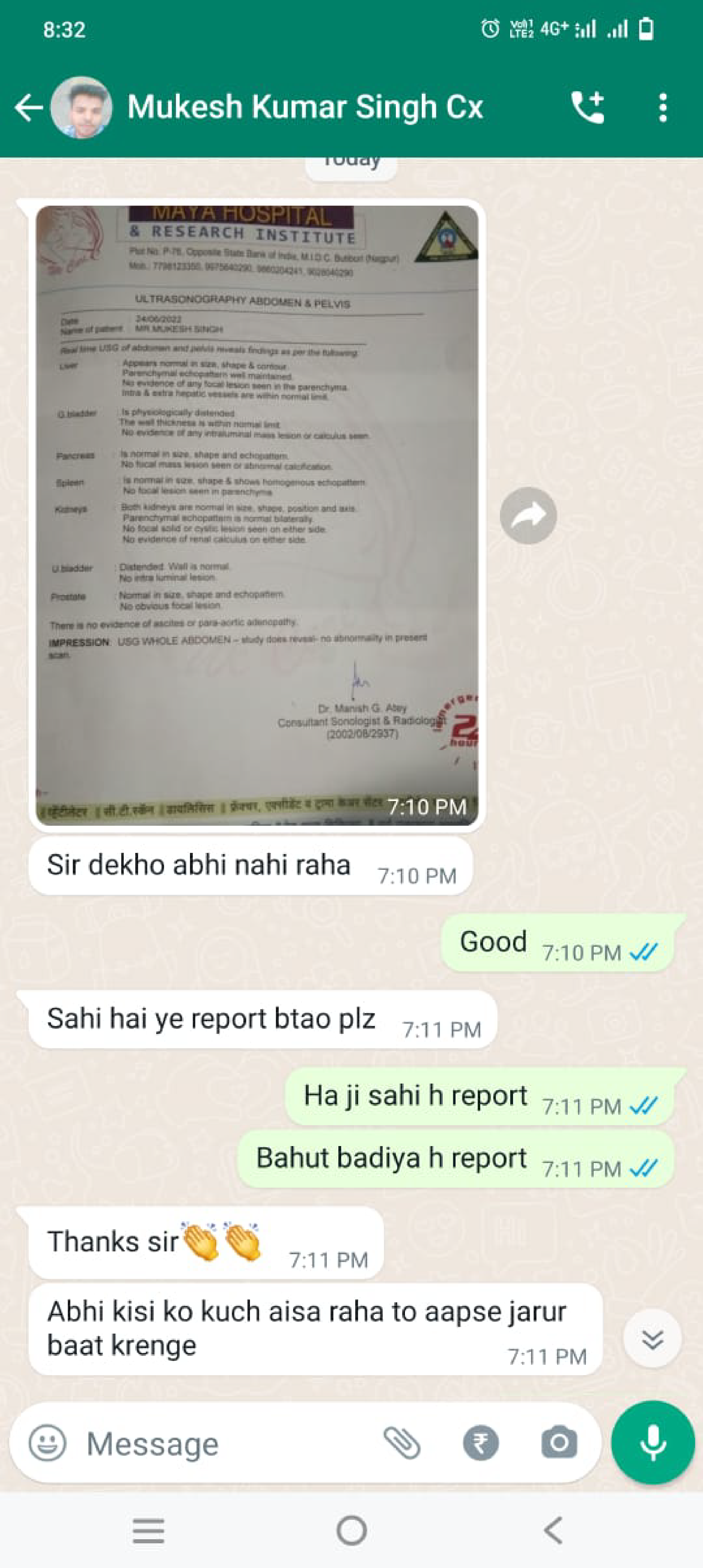Screen dimensions: 703x1568
Task: Go to the home screen
Action: (x=352, y=1531)
